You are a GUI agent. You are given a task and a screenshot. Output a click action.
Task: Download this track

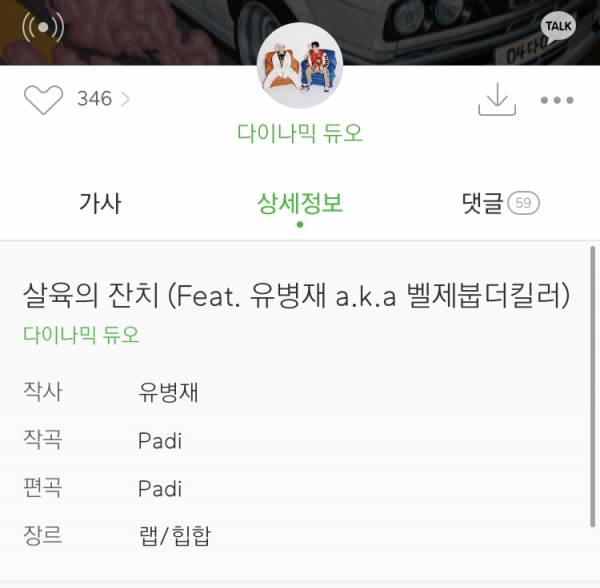coord(496,99)
